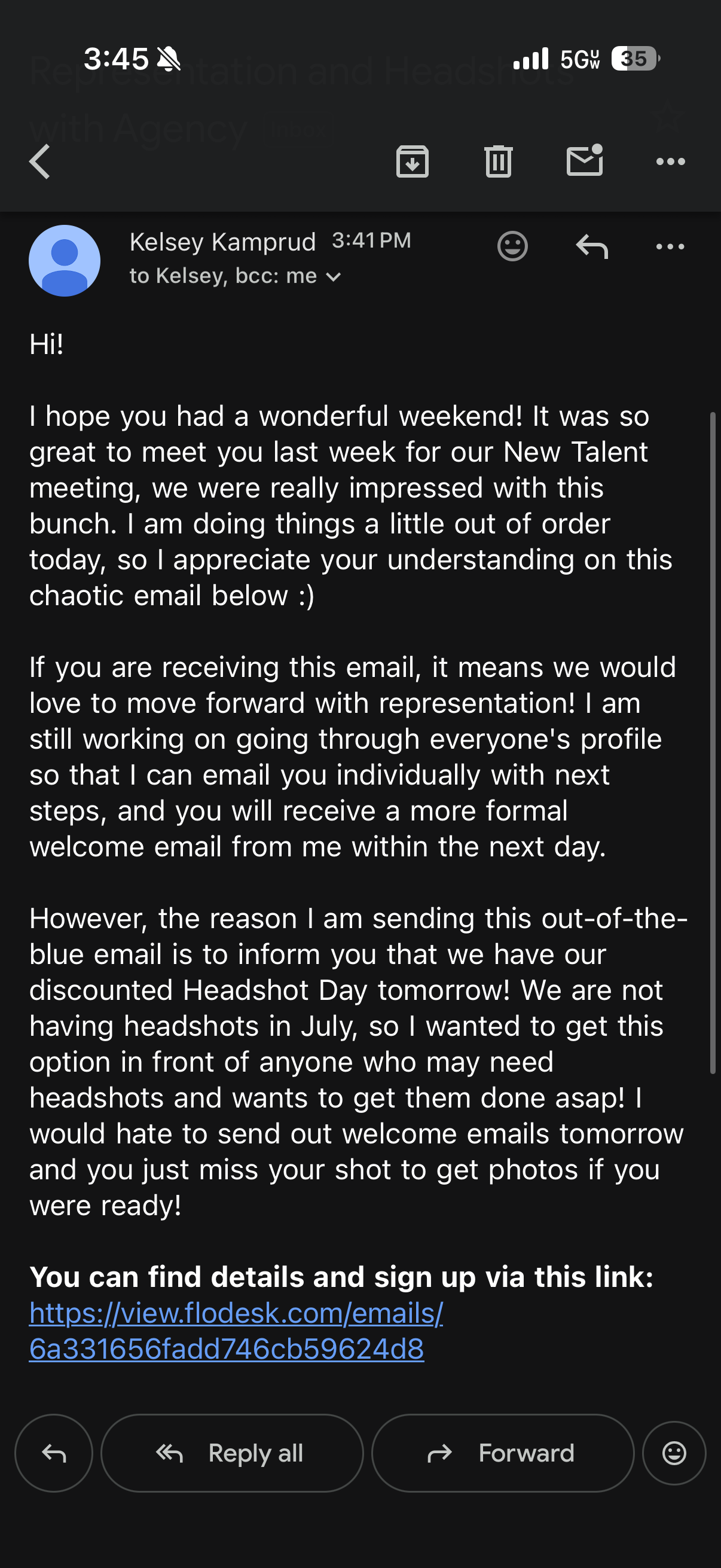Choose Reply all
The width and height of the screenshot is (721, 1568).
(232, 1453)
